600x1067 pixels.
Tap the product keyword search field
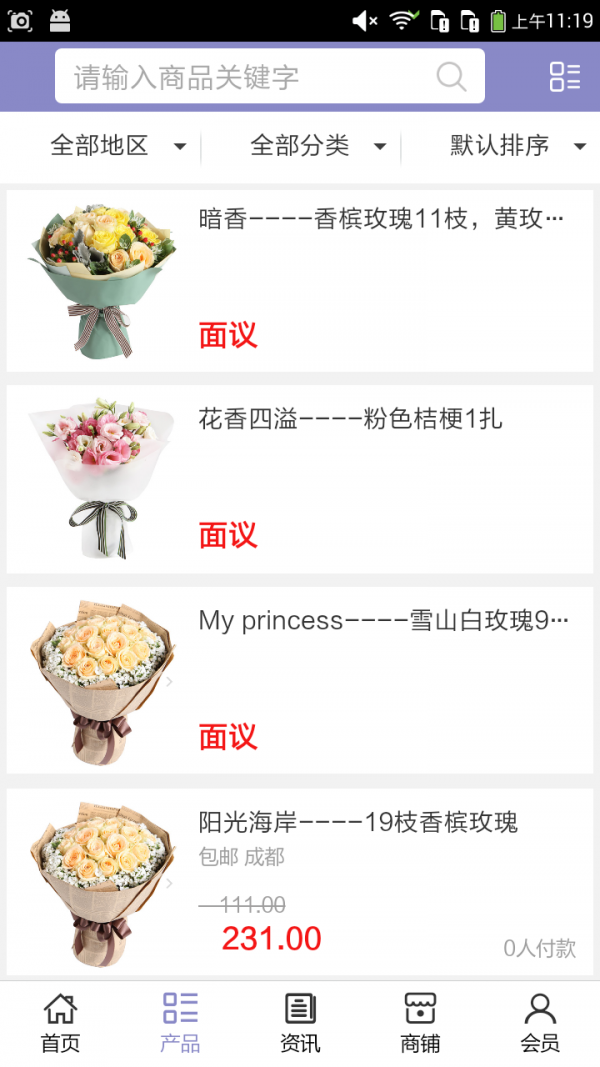(x=250, y=77)
